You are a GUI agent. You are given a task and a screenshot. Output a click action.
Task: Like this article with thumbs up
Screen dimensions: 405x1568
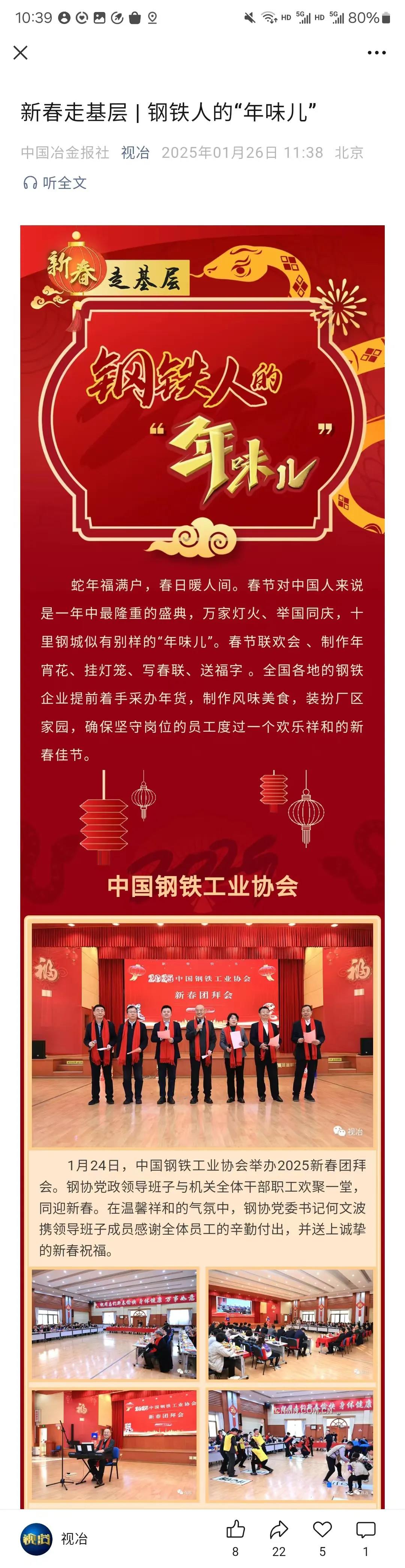click(236, 1530)
